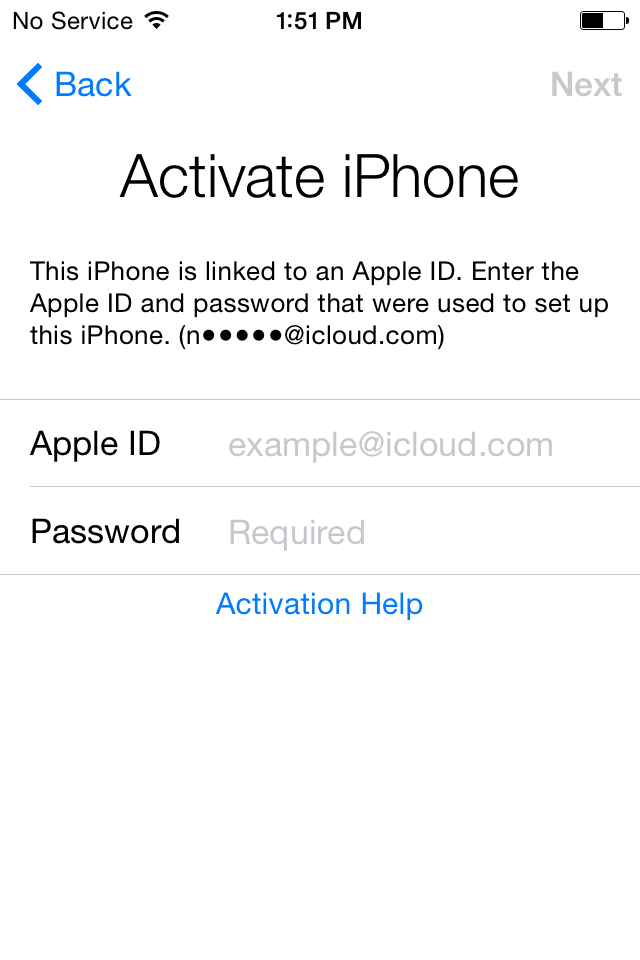
Task: Focus the Apple ID email field
Action: click(390, 445)
